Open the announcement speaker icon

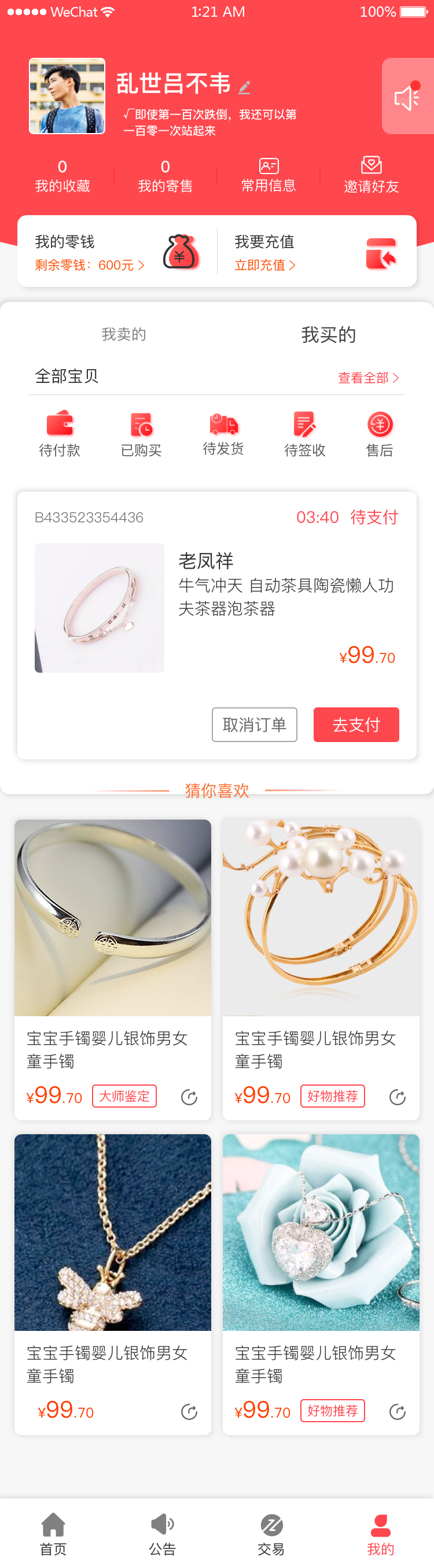coord(407,97)
